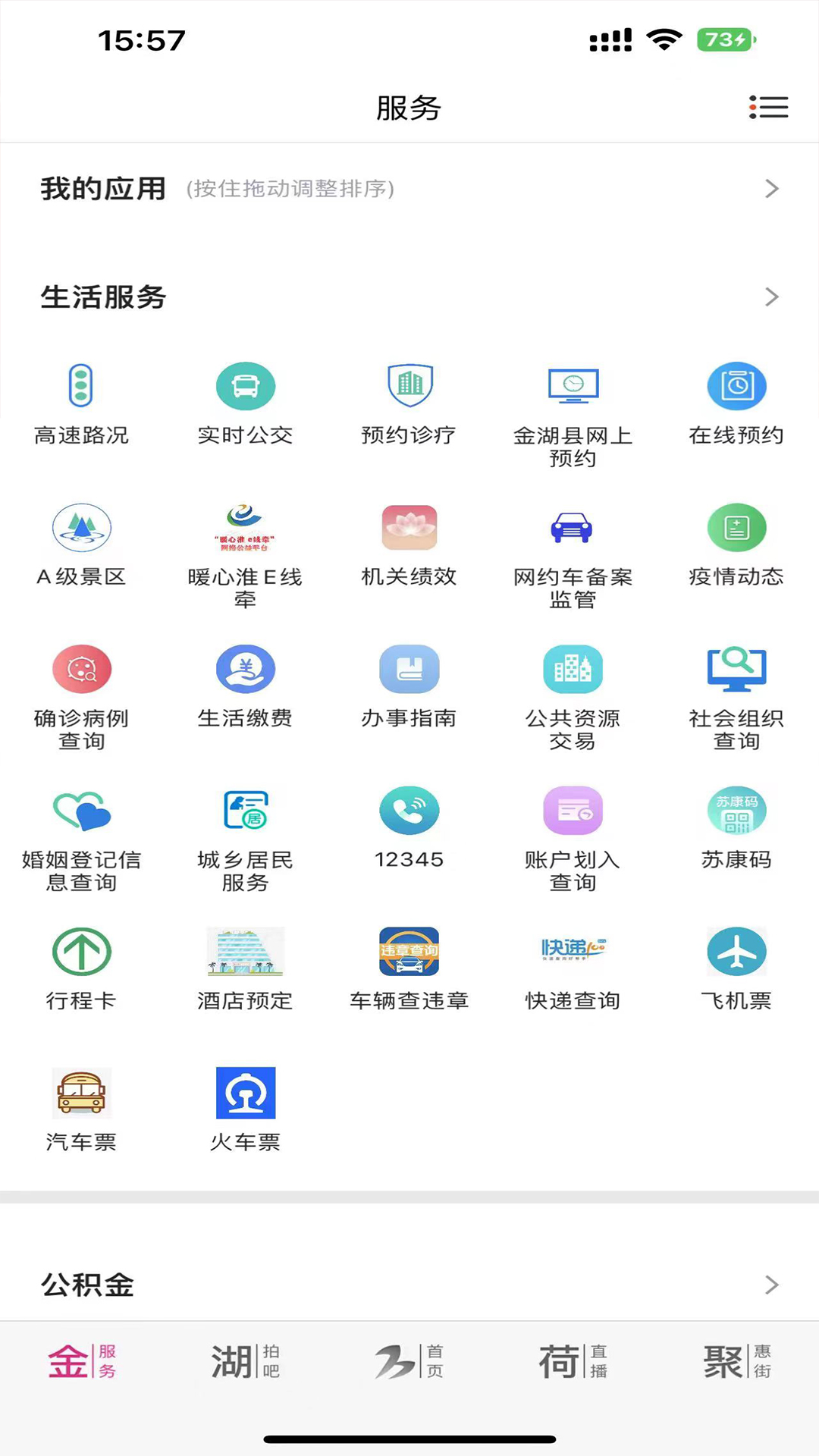Go to the 首页 home page

pyautogui.click(x=409, y=1361)
